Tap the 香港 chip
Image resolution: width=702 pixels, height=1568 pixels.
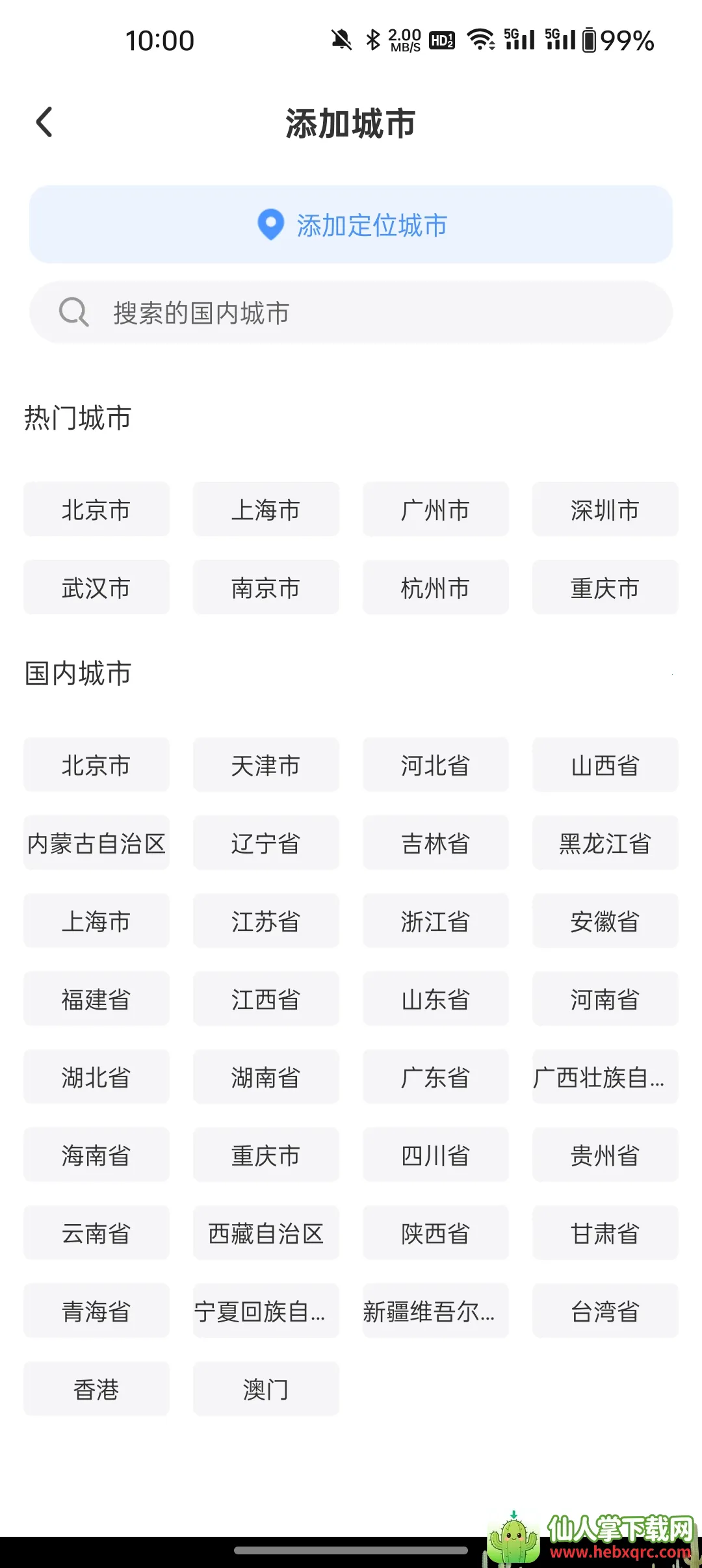click(96, 1389)
